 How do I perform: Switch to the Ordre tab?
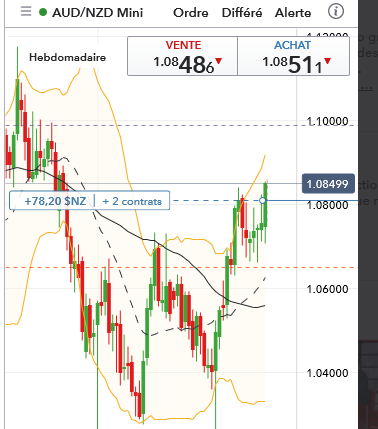191,13
